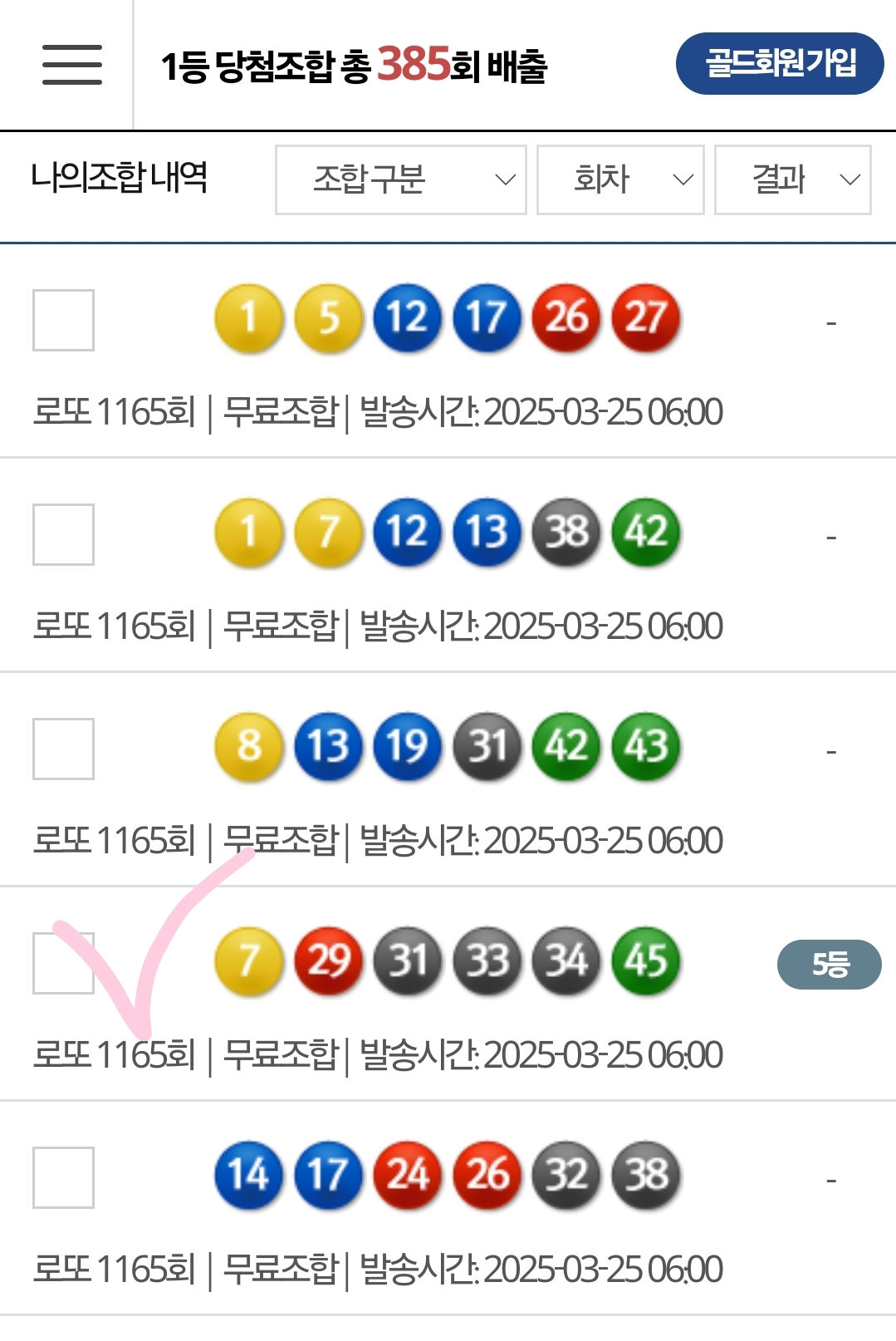896x1341 pixels.
Task: Expand the 결과 filter dropdown
Action: click(792, 179)
